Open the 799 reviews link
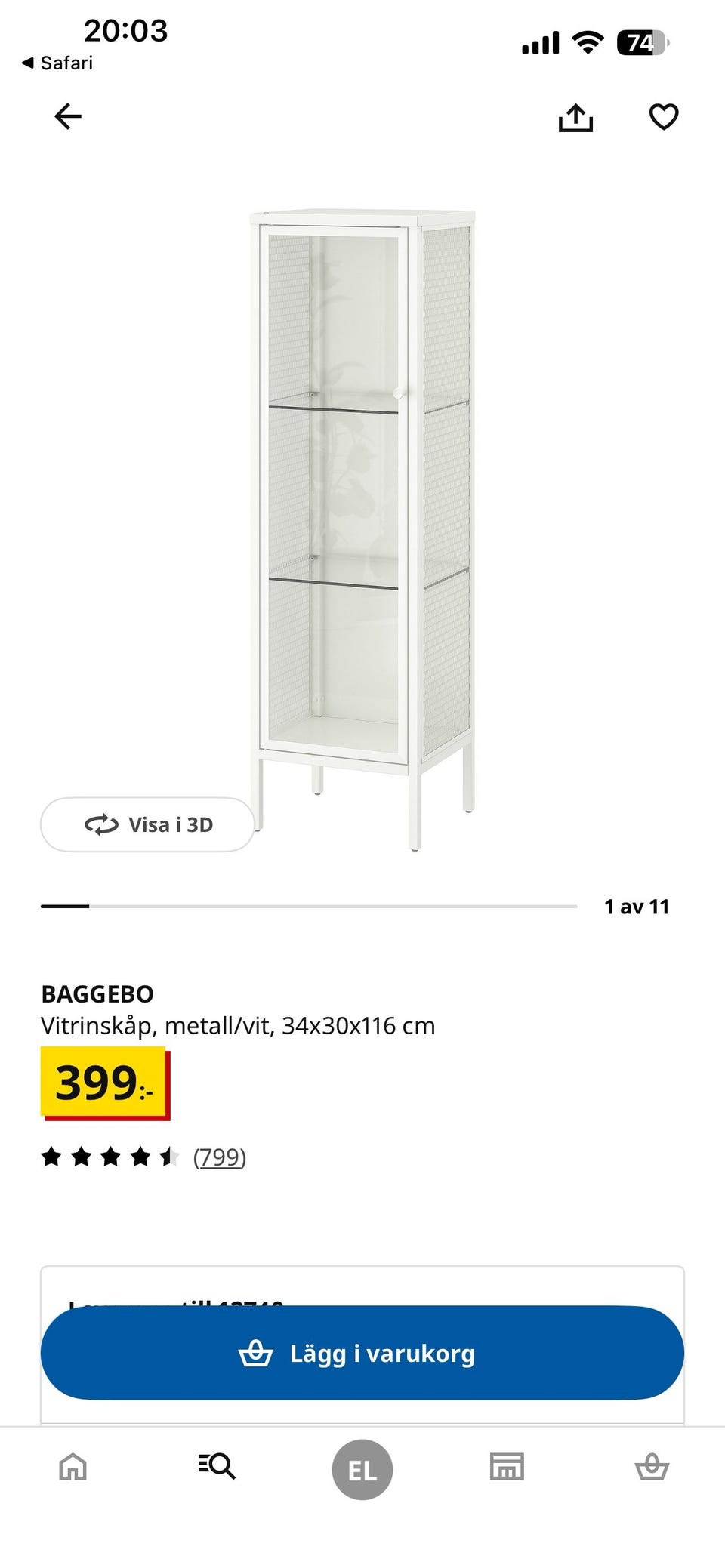The image size is (725, 1568). coord(220,1156)
